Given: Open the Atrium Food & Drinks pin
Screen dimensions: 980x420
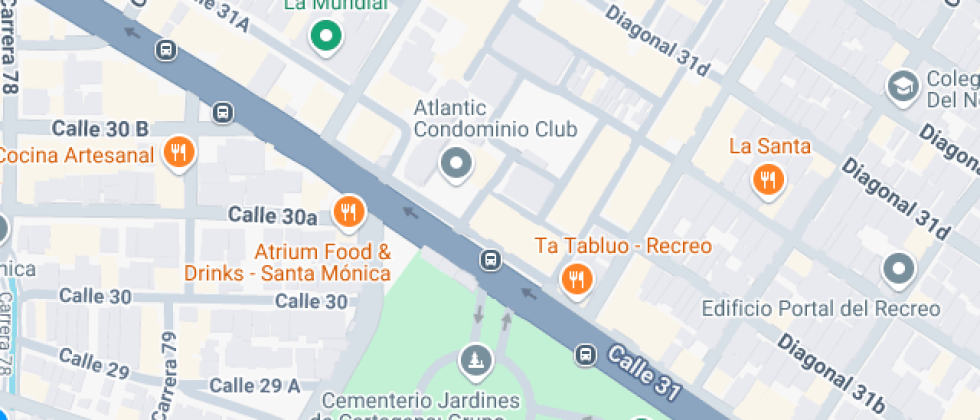Looking at the screenshot, I should click(x=349, y=210).
